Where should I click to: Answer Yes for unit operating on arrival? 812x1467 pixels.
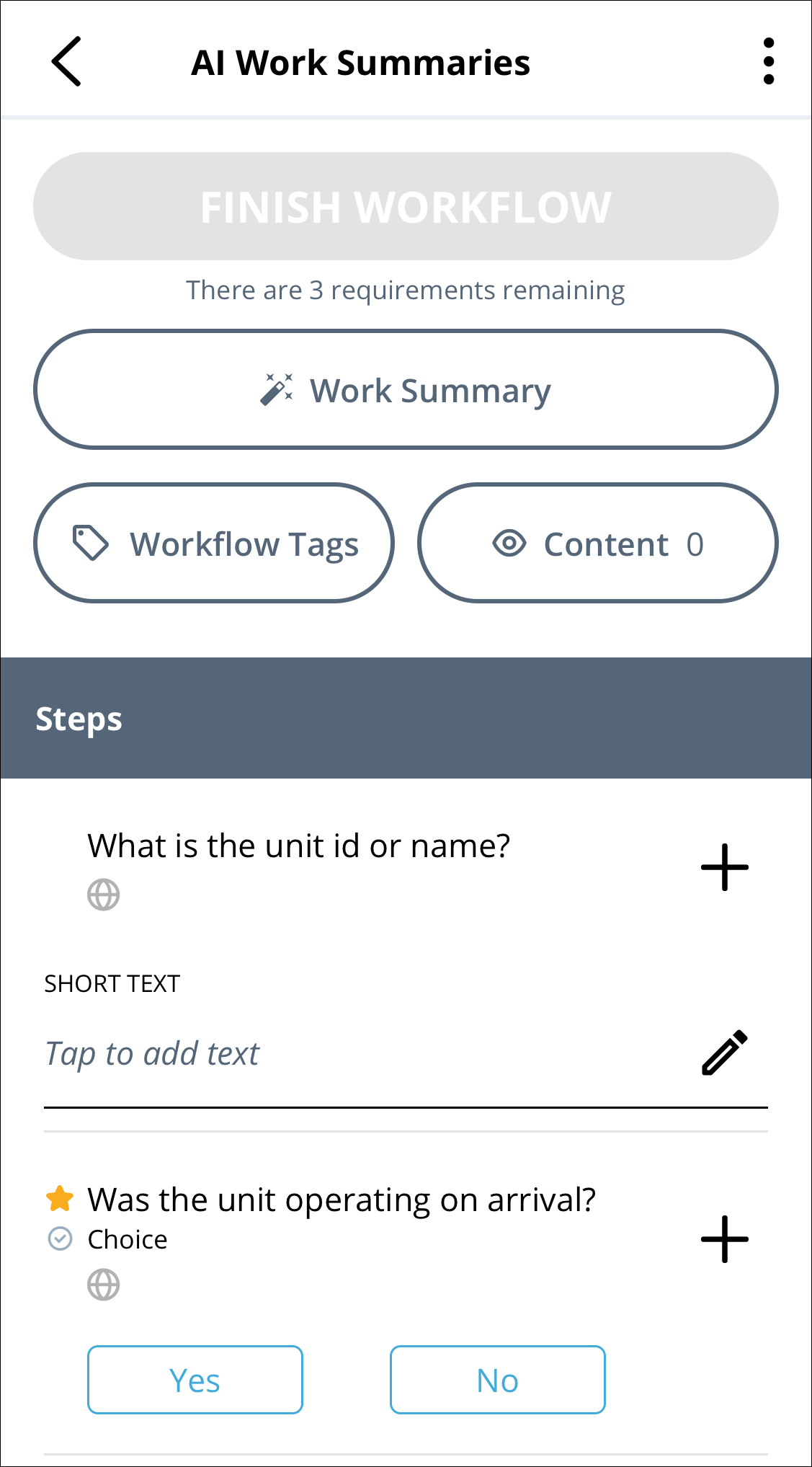pyautogui.click(x=195, y=1380)
